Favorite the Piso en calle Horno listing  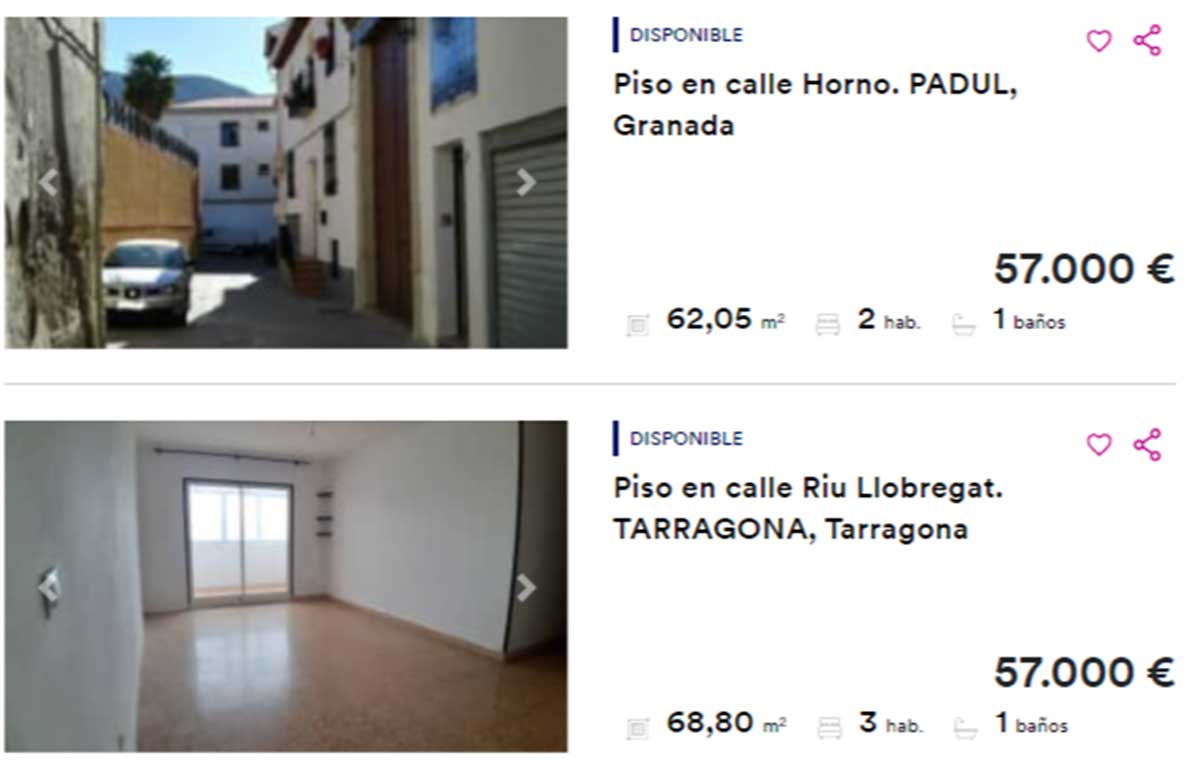[1098, 41]
